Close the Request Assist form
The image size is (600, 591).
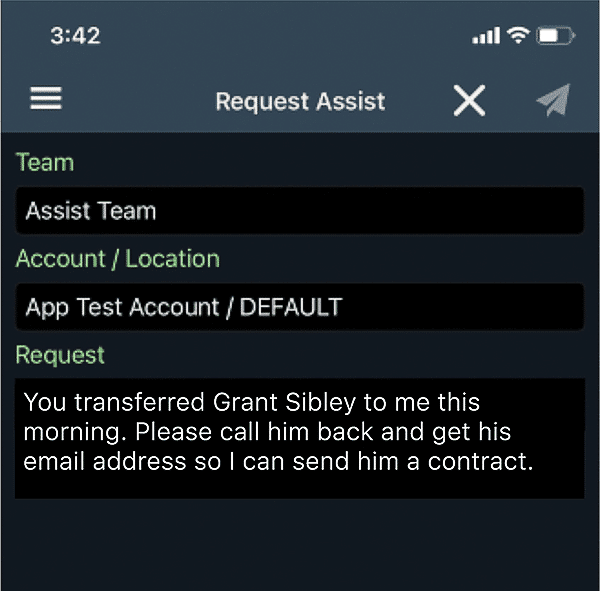point(469,100)
